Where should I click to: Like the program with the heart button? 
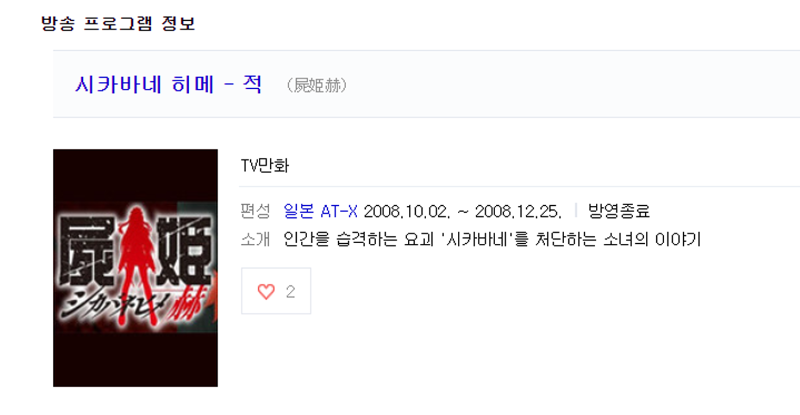pos(276,292)
